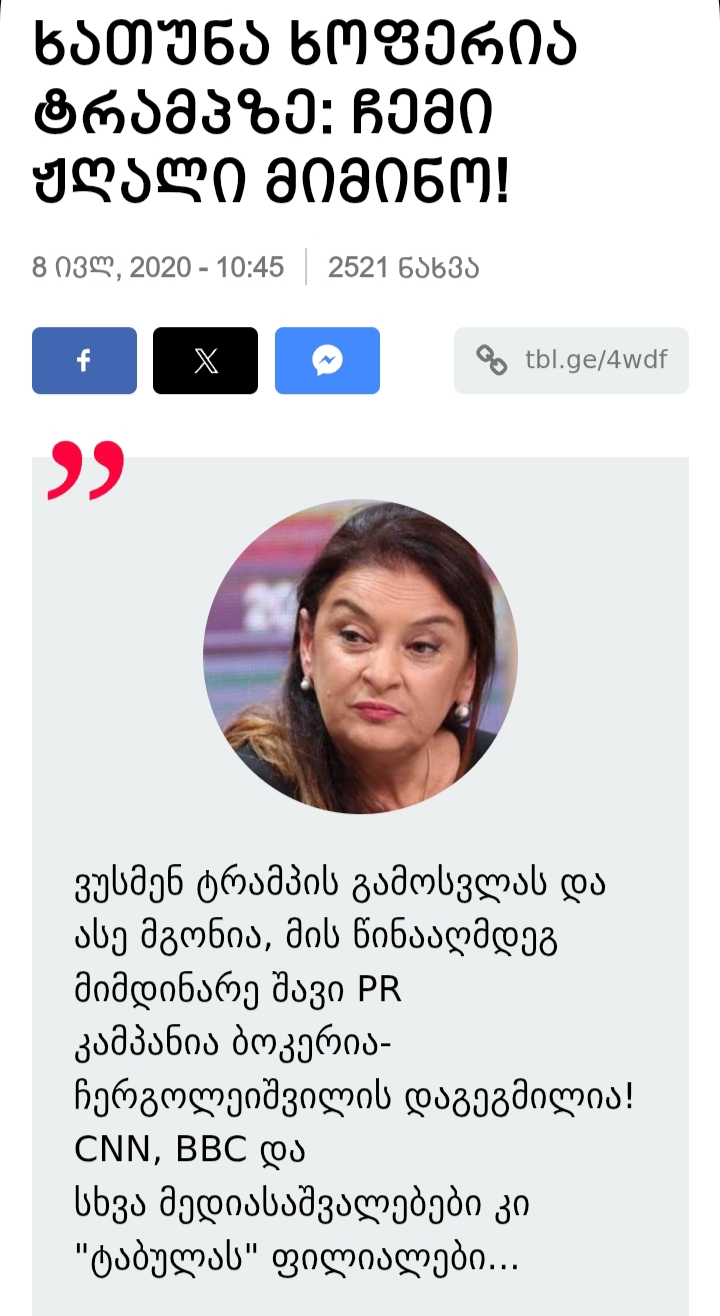
Task: Share the article on Facebook
Action: click(x=84, y=360)
